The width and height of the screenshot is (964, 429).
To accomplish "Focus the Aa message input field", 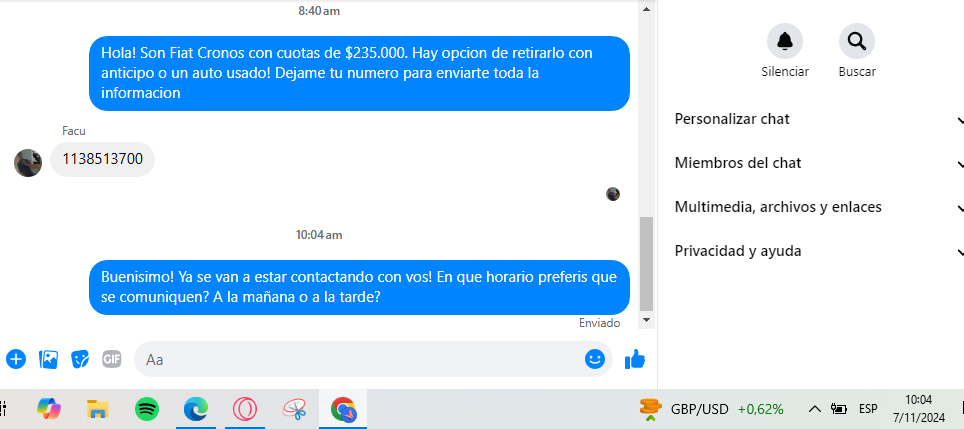I will tap(360, 359).
